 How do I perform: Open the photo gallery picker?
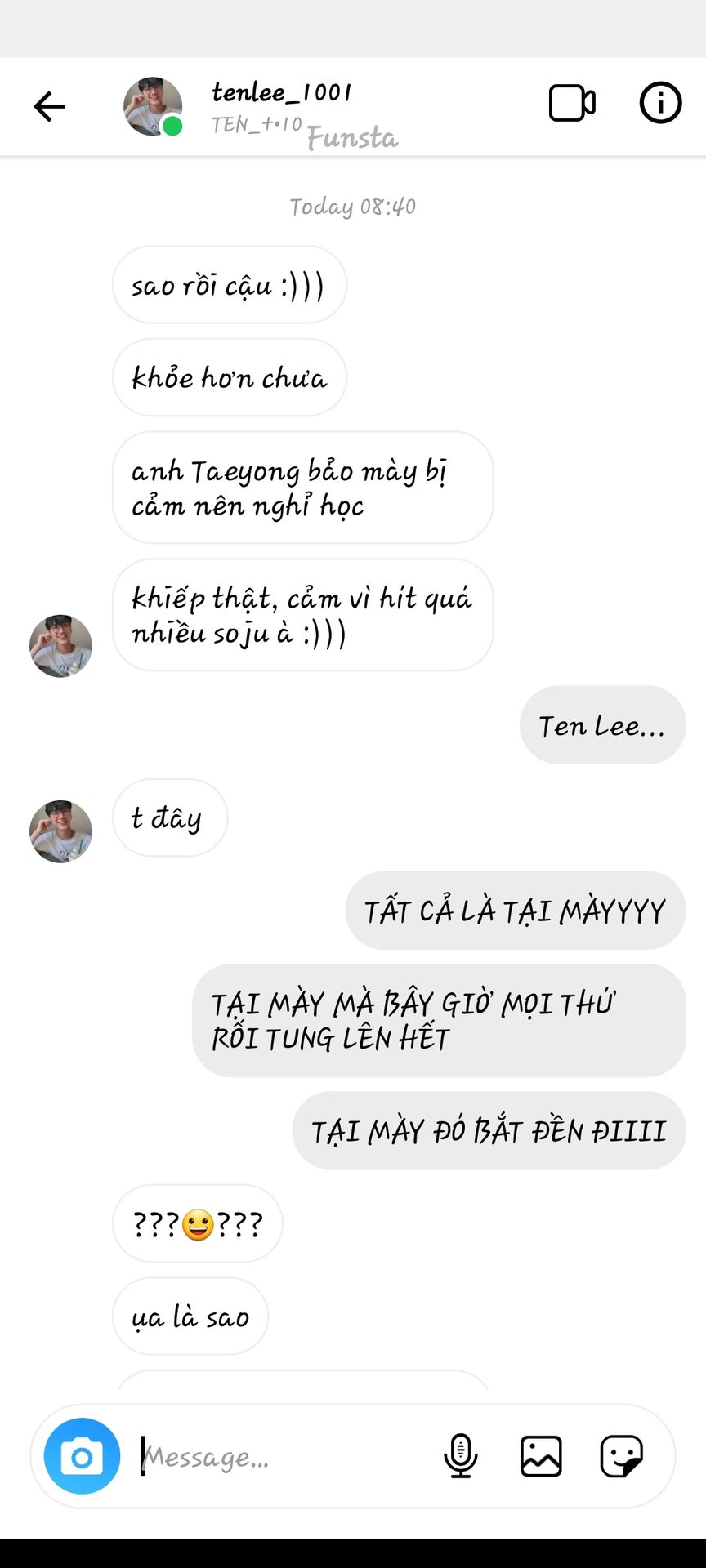541,1456
